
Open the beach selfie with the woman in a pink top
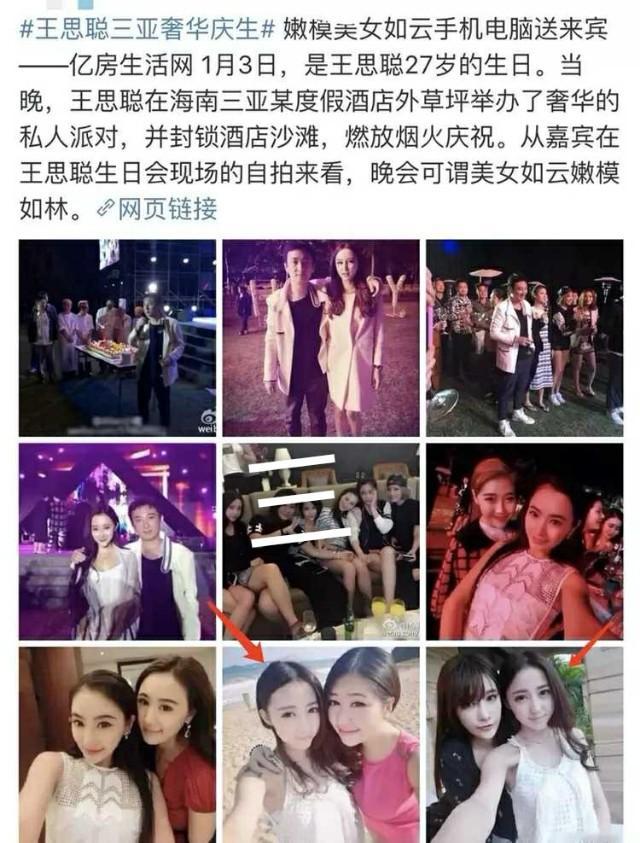click(x=320, y=743)
